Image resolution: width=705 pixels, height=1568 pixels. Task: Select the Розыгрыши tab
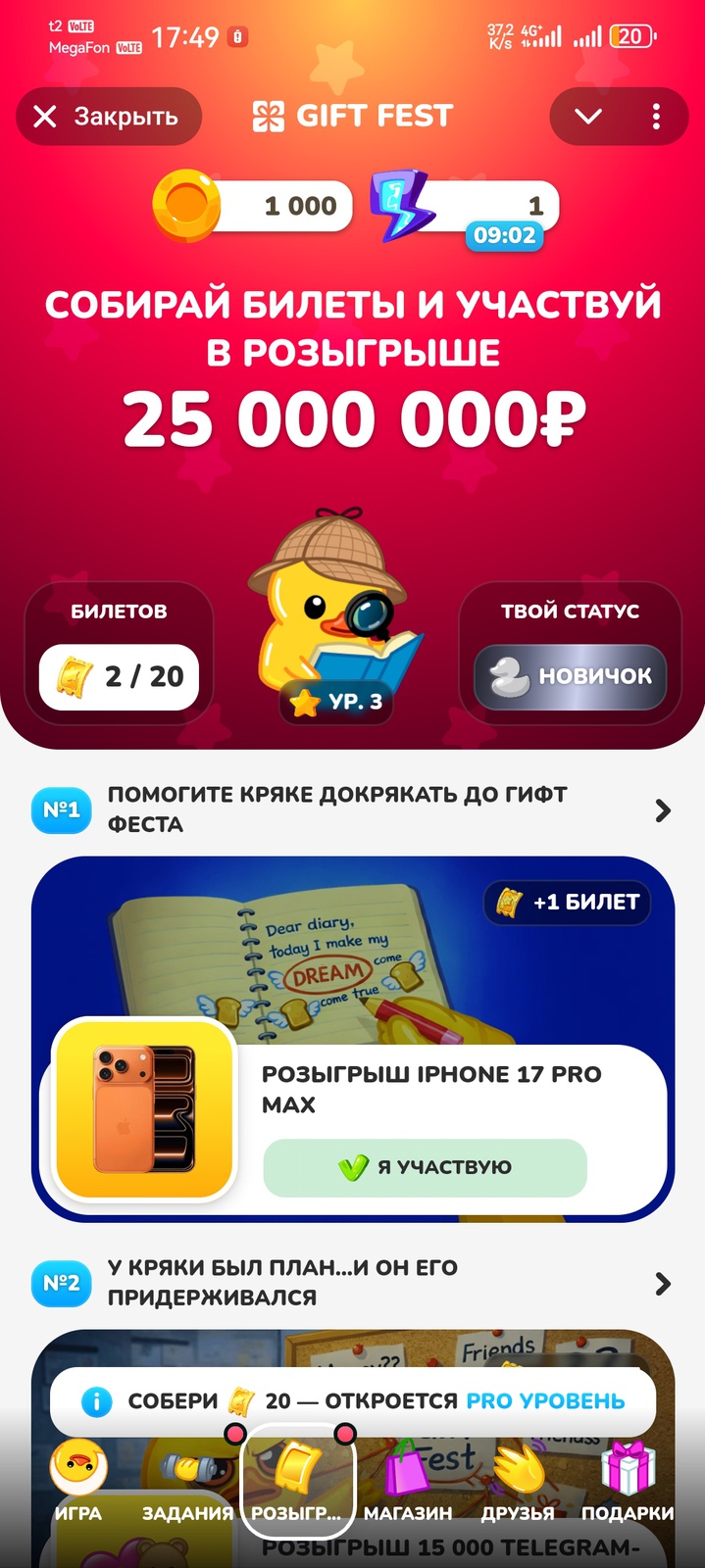[x=297, y=1482]
